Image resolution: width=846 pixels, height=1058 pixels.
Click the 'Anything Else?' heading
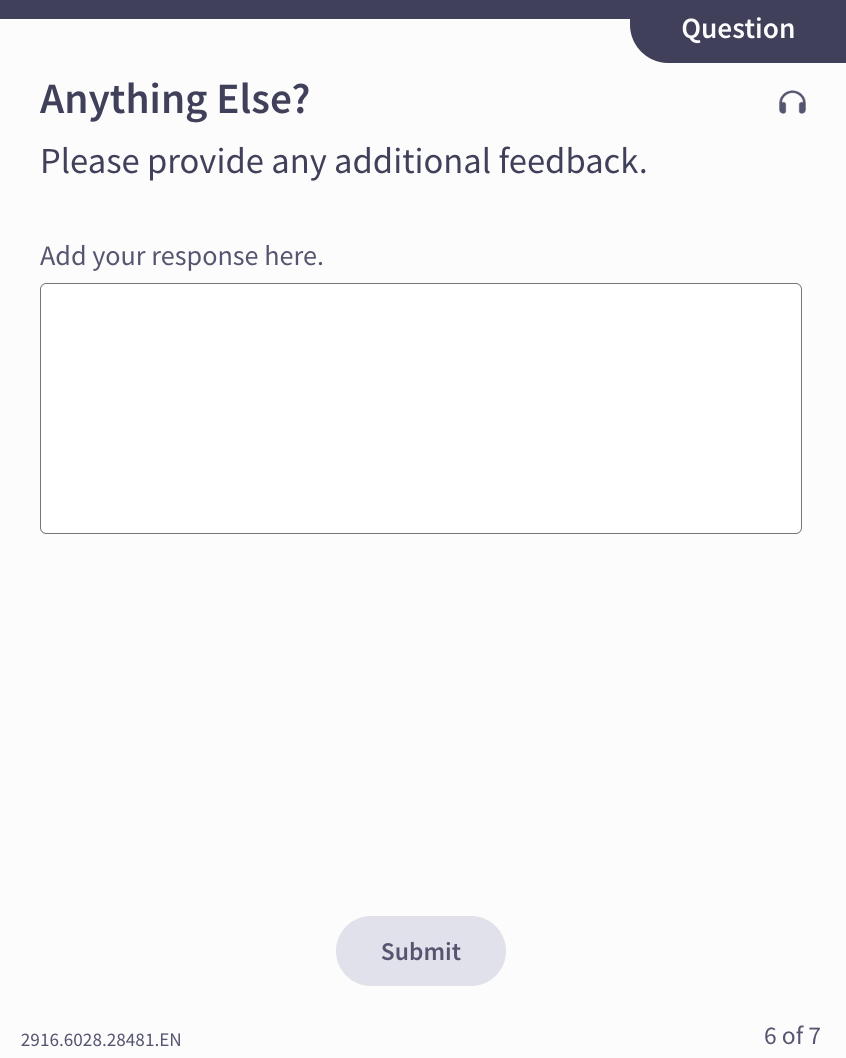click(175, 98)
